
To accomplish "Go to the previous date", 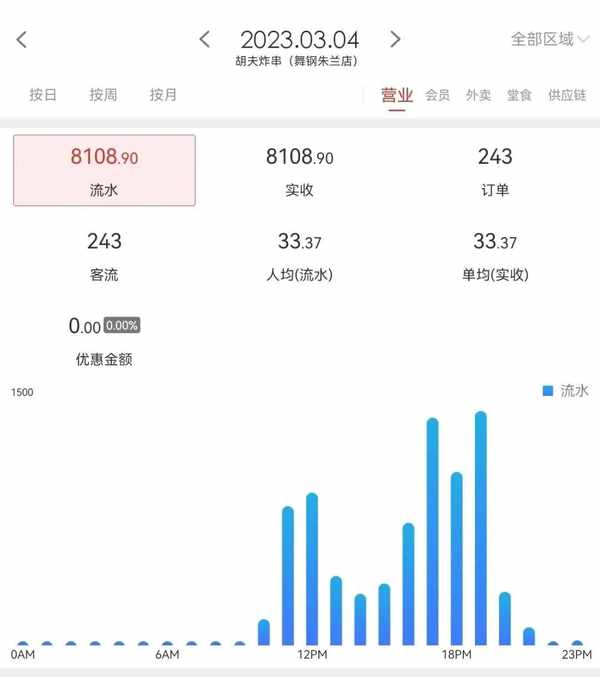I will 205,40.
